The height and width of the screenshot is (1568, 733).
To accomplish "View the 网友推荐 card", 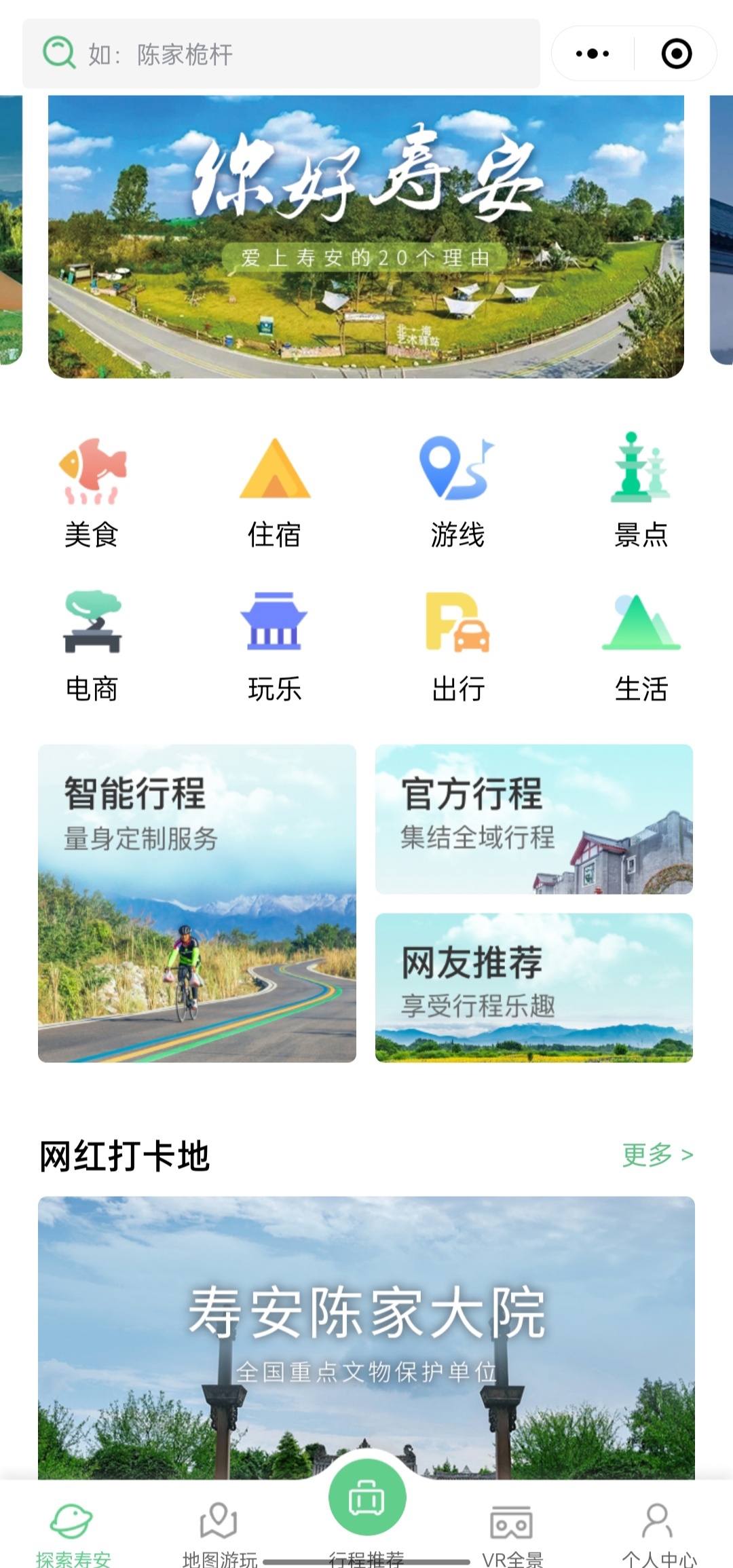I will click(533, 987).
